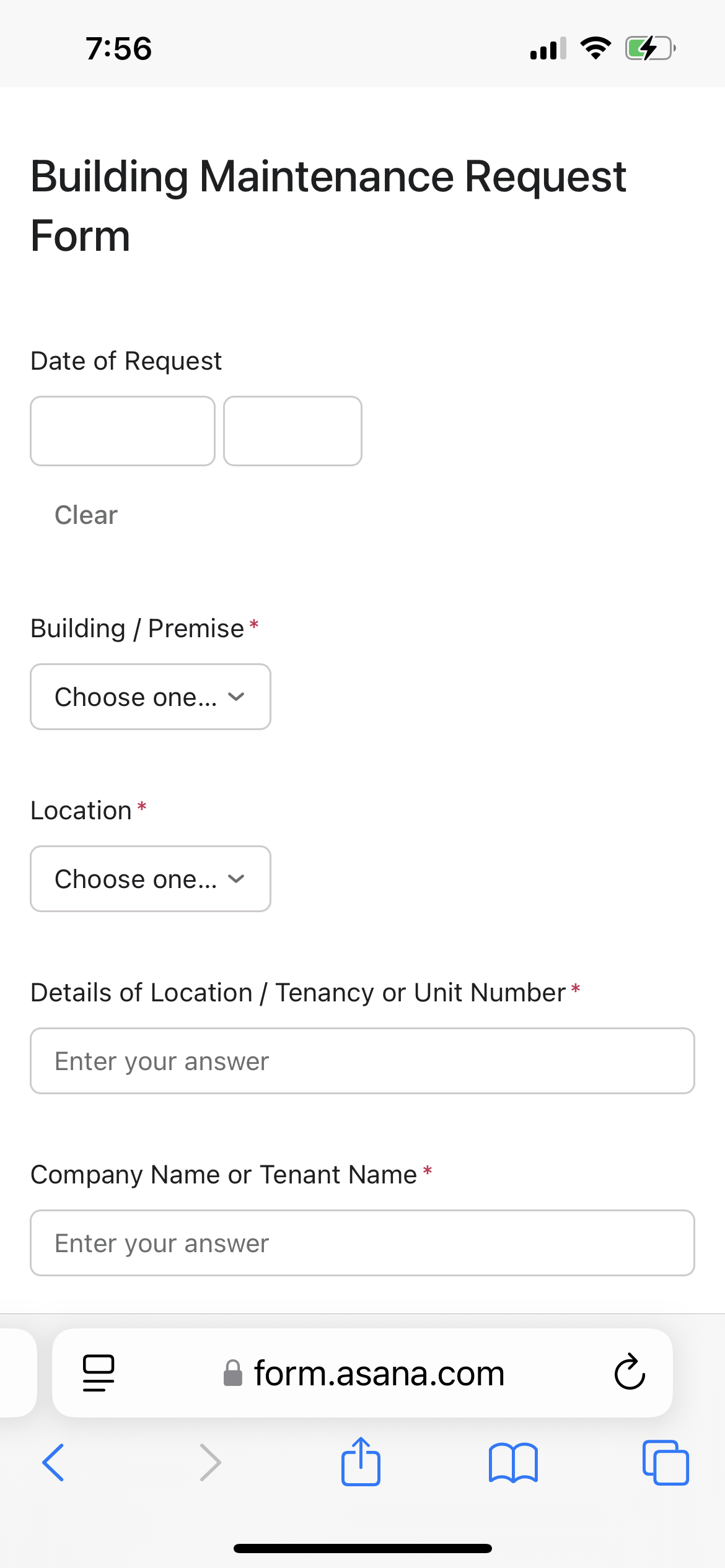Clear the Date of Request
Screen dimensions: 725x1568
[86, 515]
